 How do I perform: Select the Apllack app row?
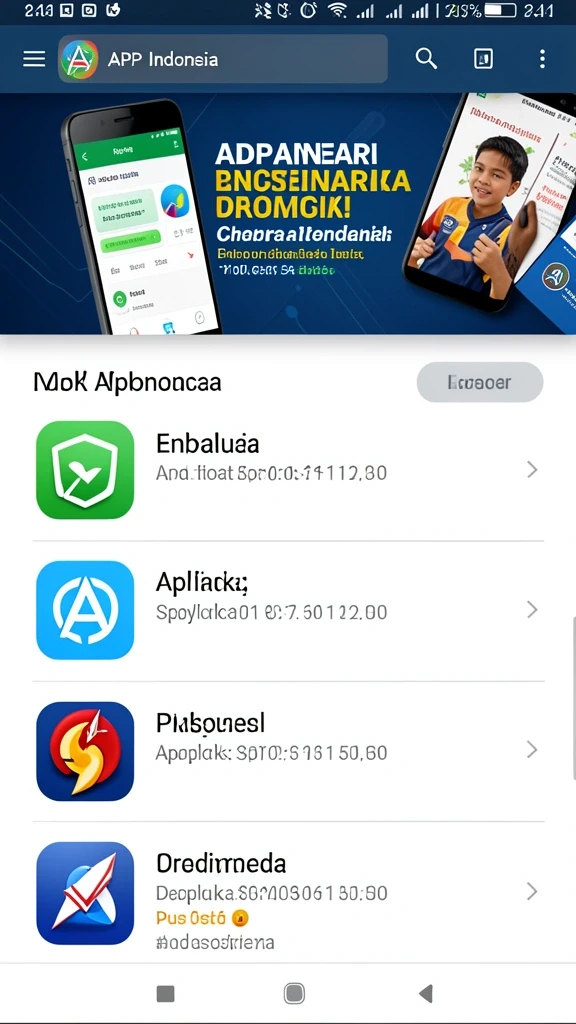(x=288, y=611)
